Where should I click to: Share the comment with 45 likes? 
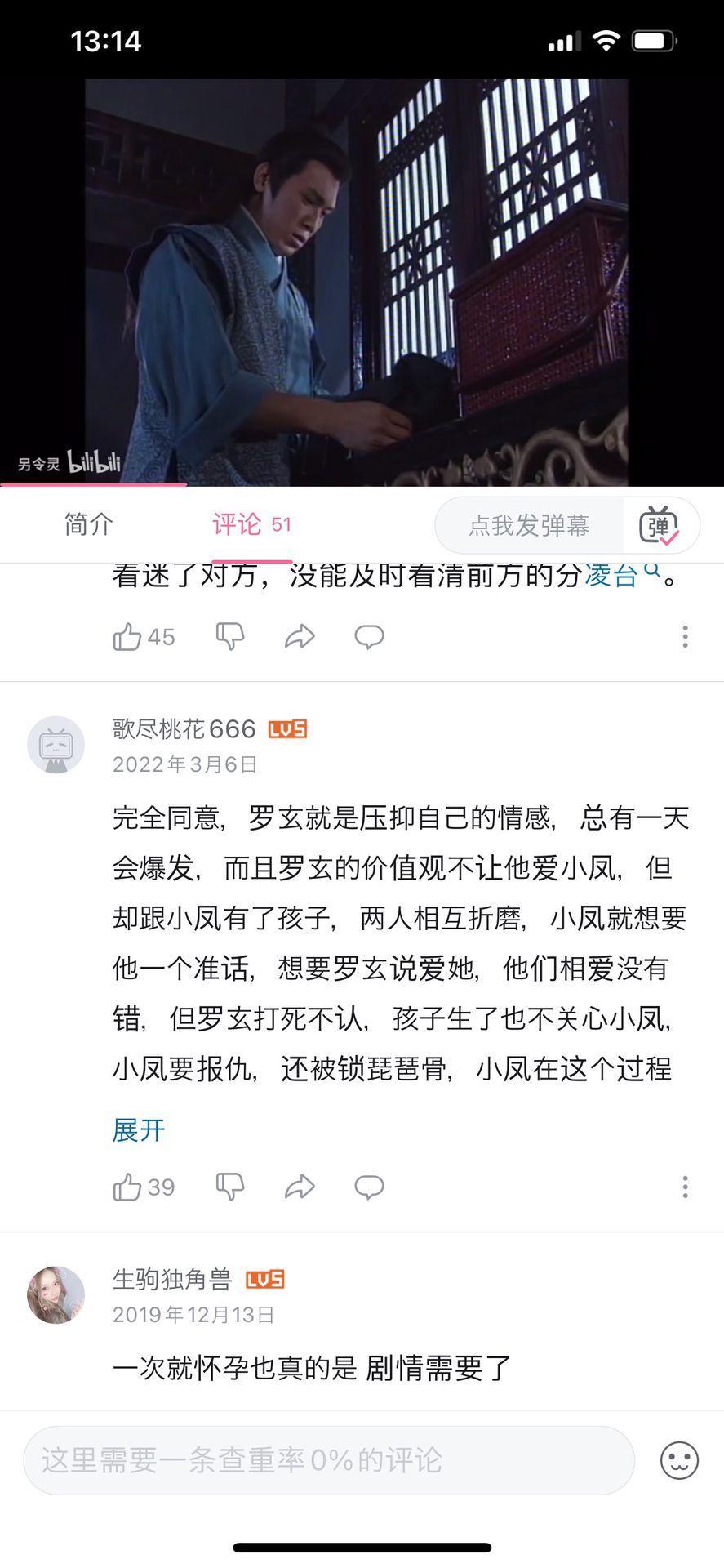pyautogui.click(x=300, y=637)
